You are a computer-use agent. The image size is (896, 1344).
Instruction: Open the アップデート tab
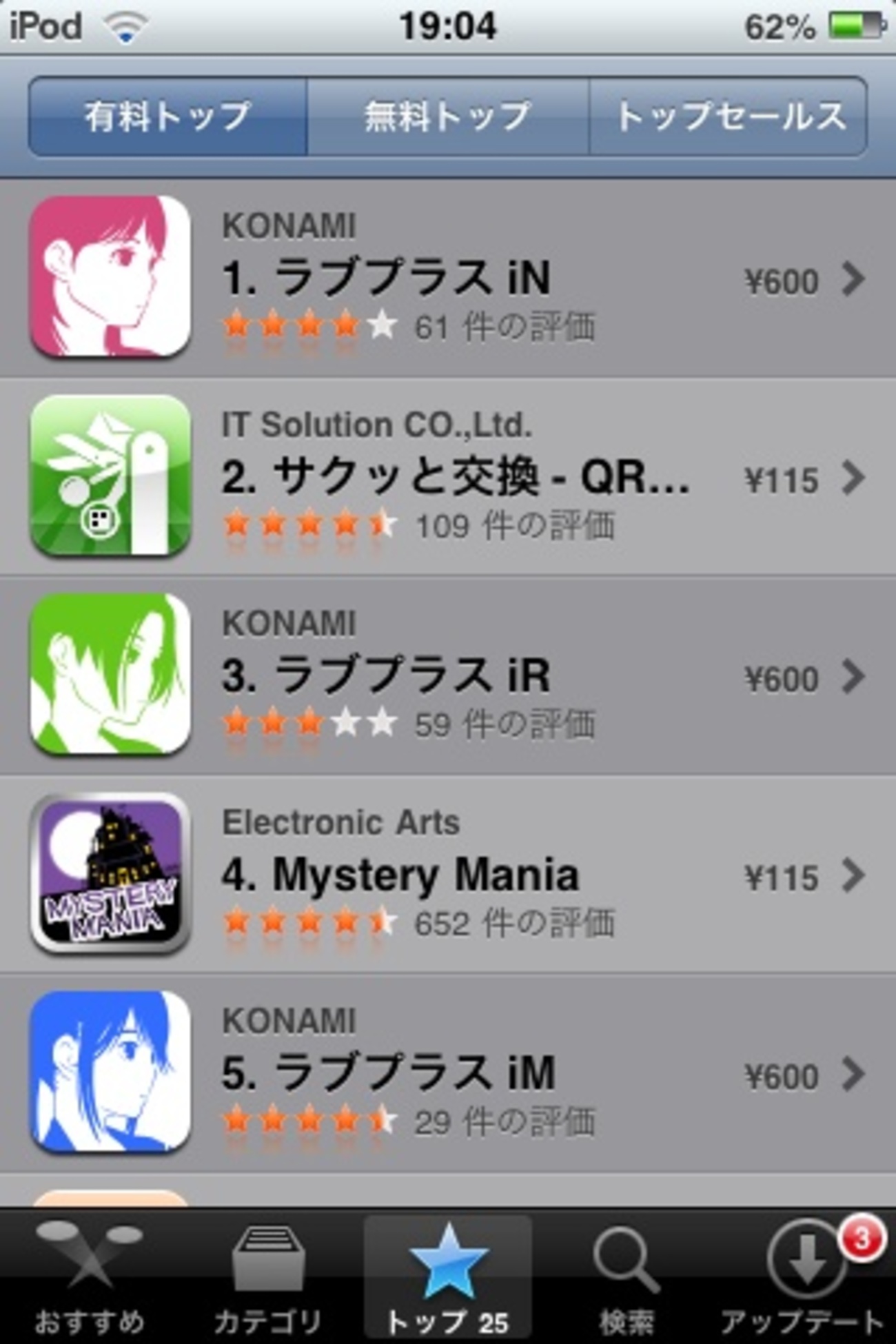[x=804, y=1276]
